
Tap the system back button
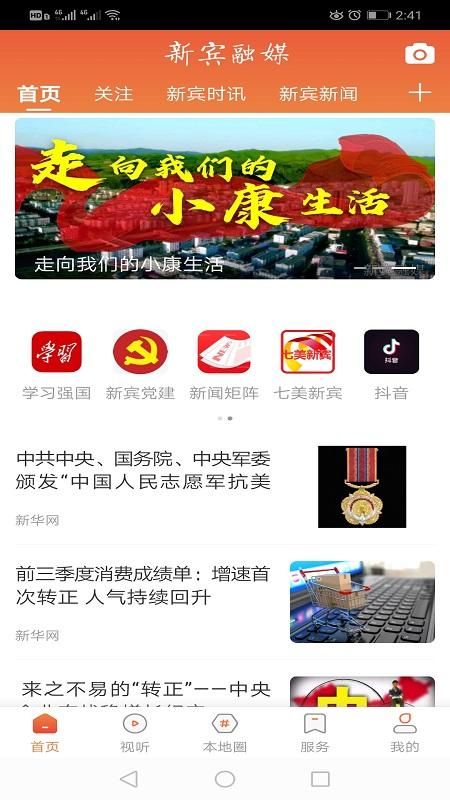coord(129,779)
